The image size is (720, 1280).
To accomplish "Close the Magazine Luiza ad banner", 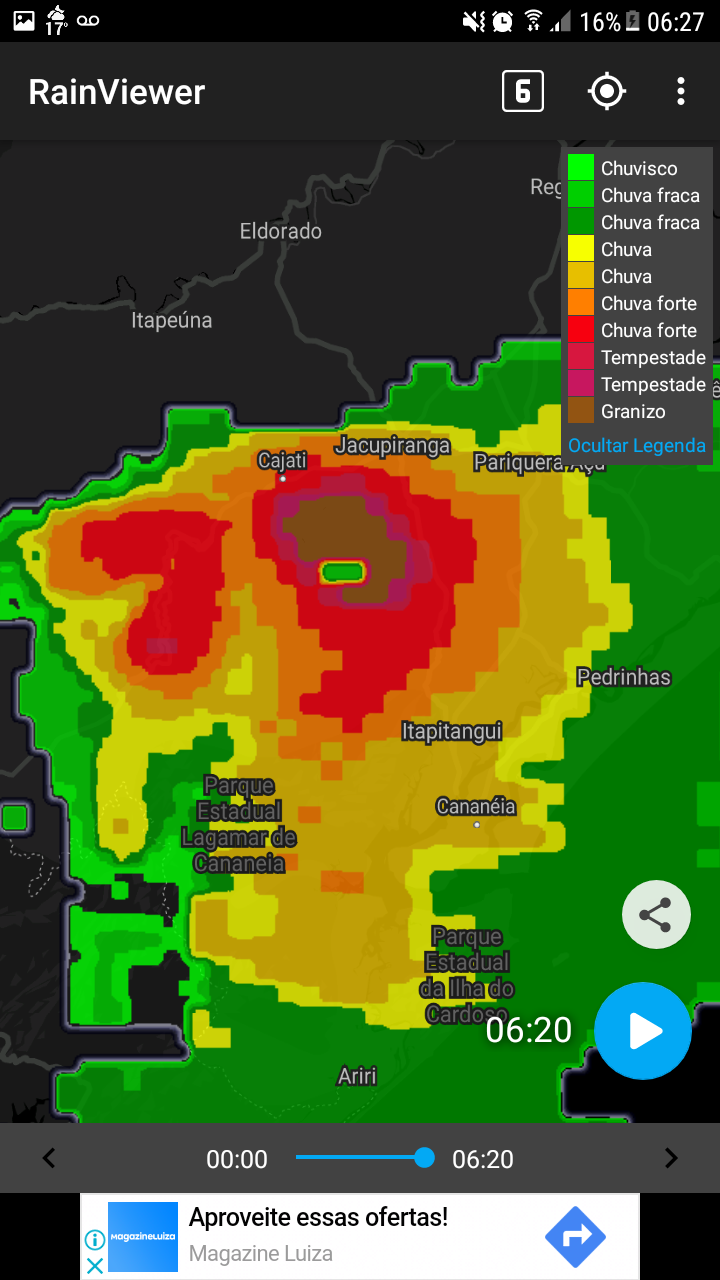I will point(95,1266).
